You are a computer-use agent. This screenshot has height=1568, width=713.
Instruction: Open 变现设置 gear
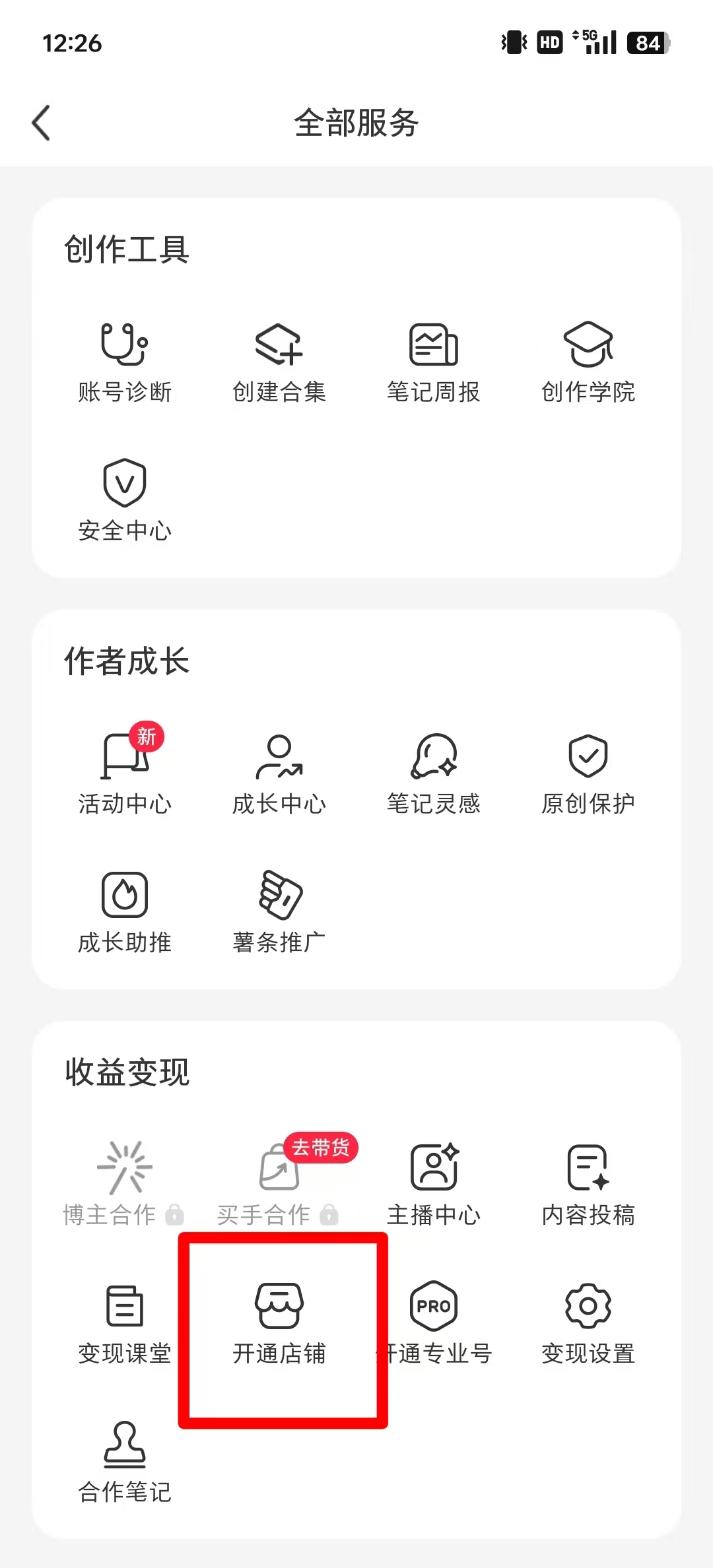click(x=588, y=1323)
